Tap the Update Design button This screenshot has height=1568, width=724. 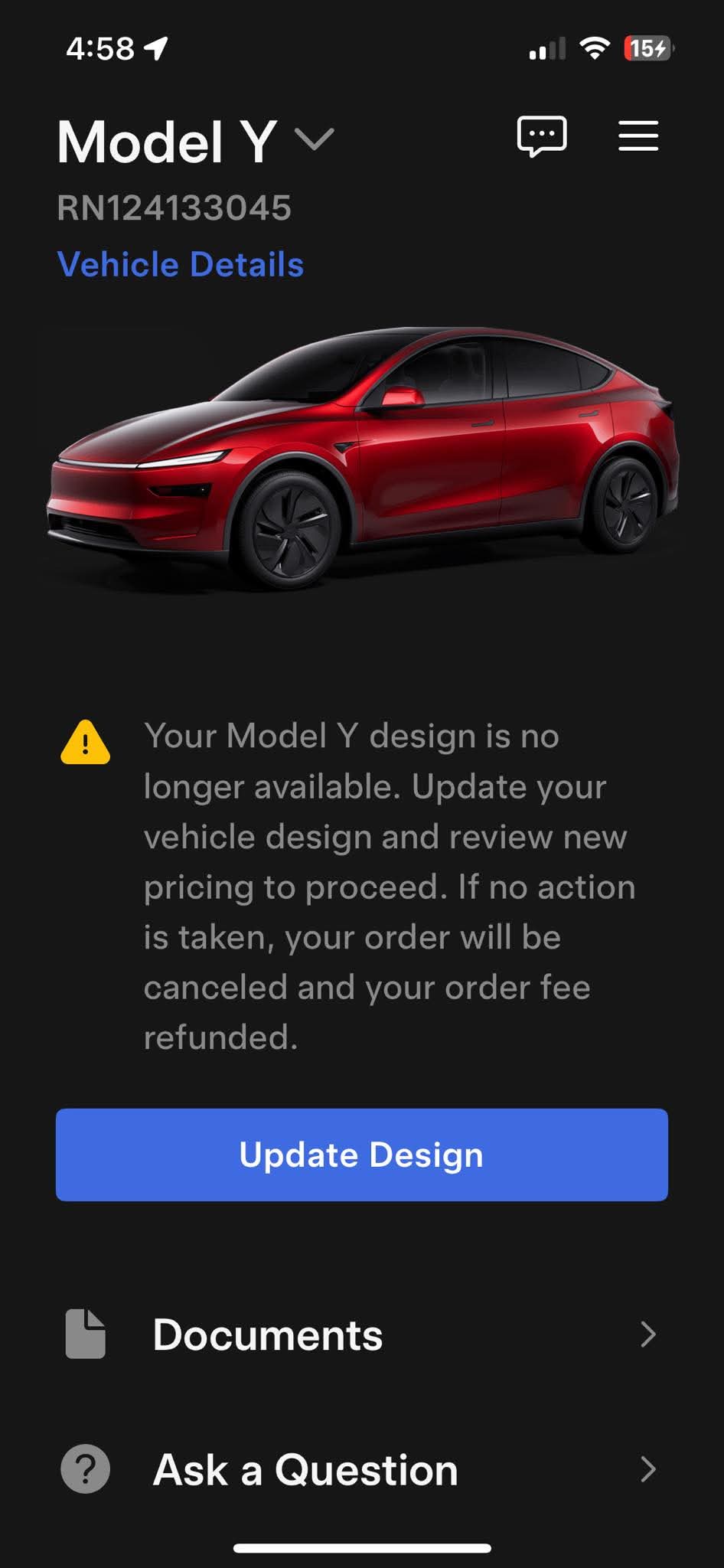362,1155
